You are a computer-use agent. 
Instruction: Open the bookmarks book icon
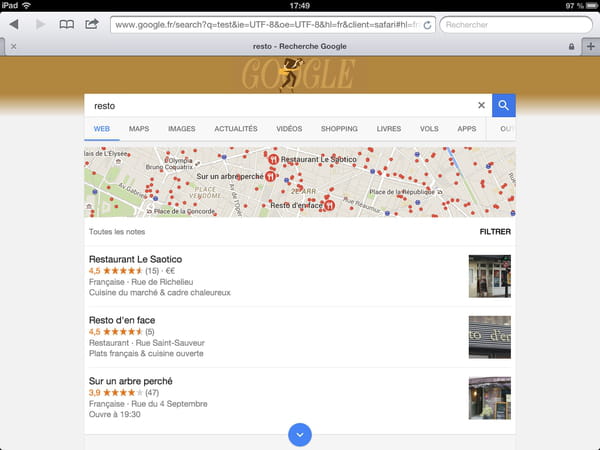click(x=66, y=23)
